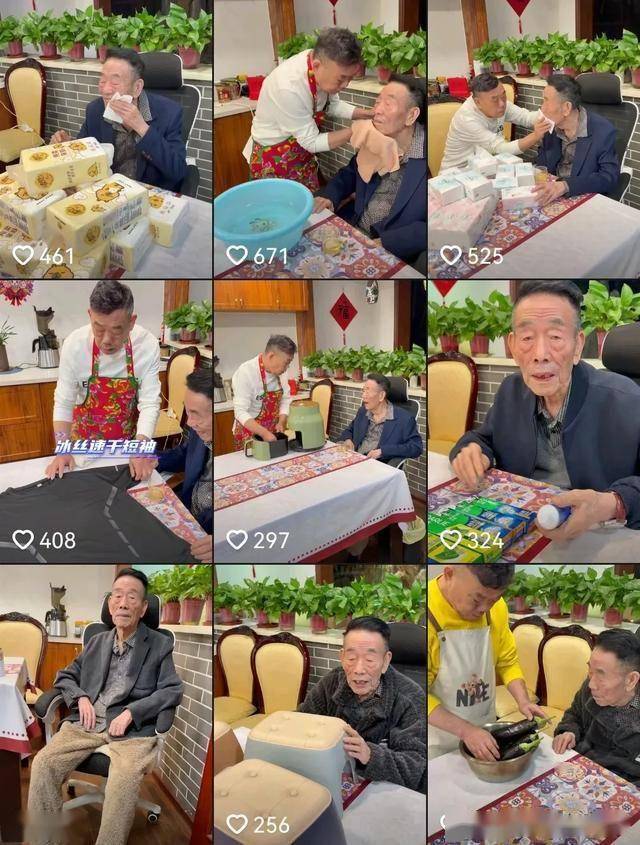Open the video with 256 likes
This screenshot has height=845, width=640.
319,705
